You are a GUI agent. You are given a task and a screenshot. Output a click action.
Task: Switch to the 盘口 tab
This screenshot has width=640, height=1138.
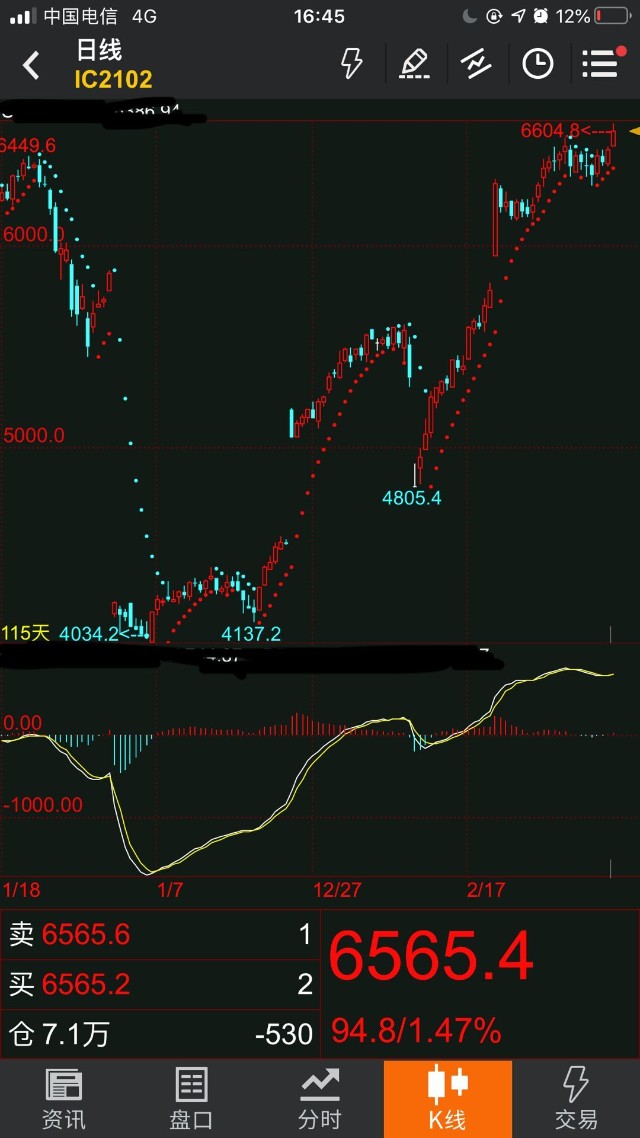[192, 1098]
